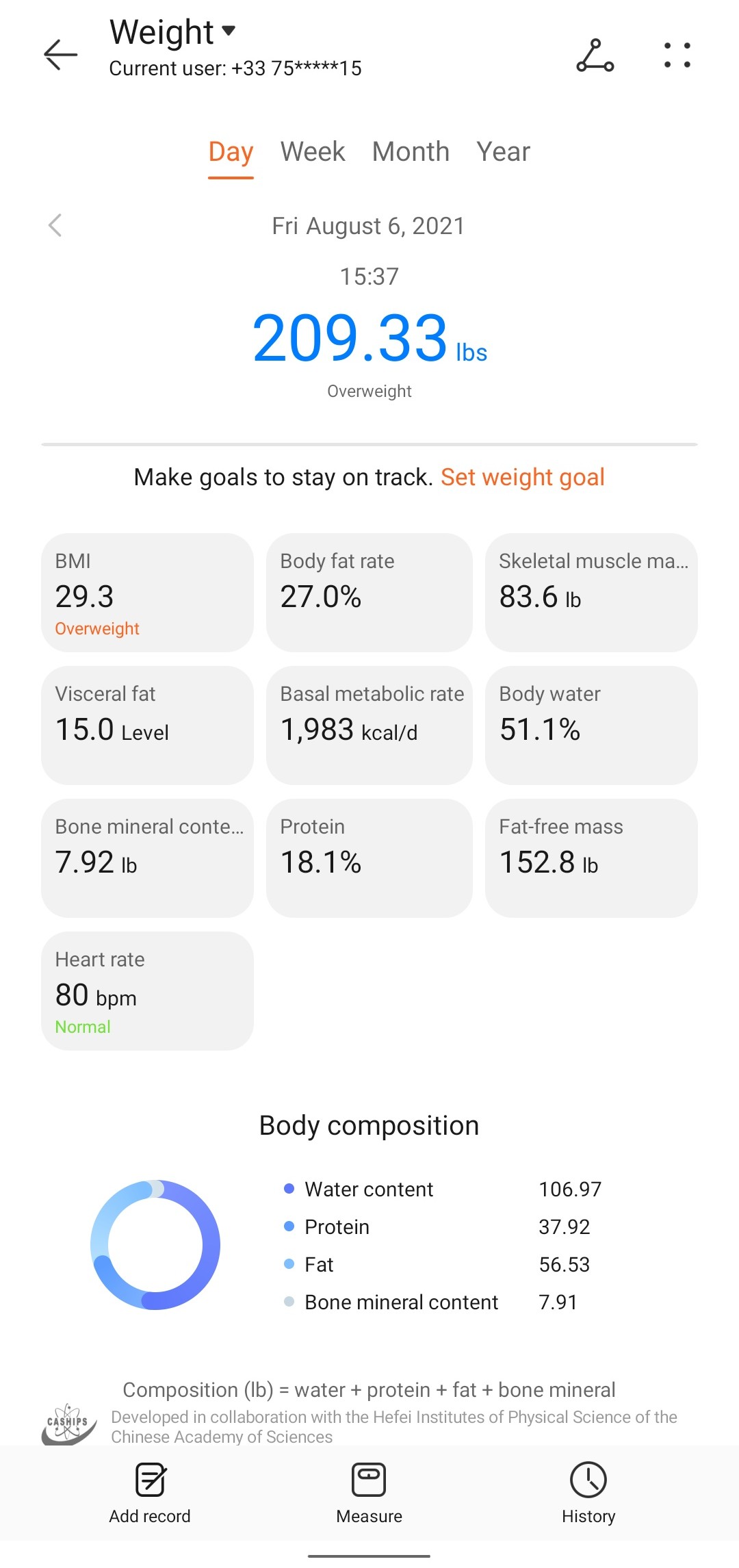Open the share options via the share icon

point(595,56)
